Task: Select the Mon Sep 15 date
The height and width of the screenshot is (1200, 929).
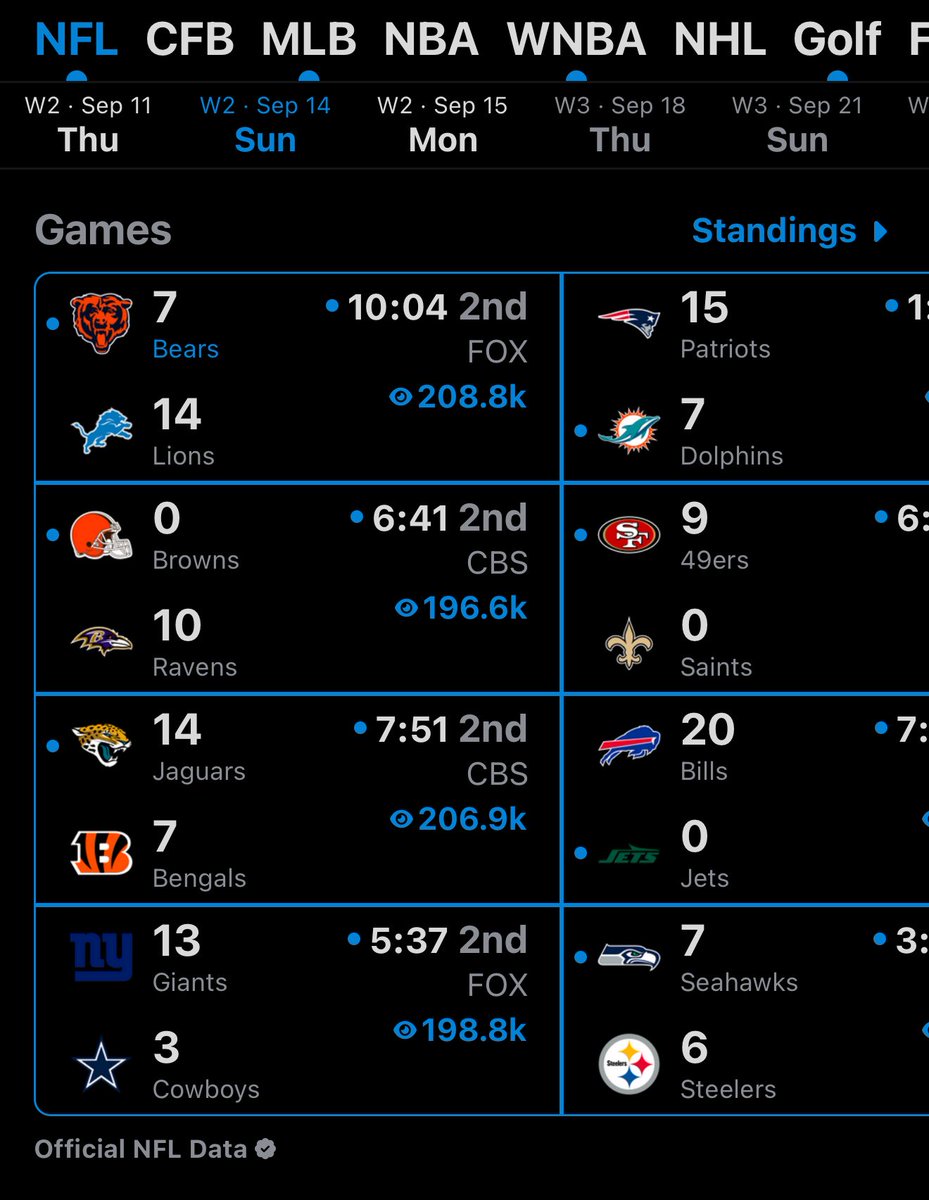Action: pos(442,124)
